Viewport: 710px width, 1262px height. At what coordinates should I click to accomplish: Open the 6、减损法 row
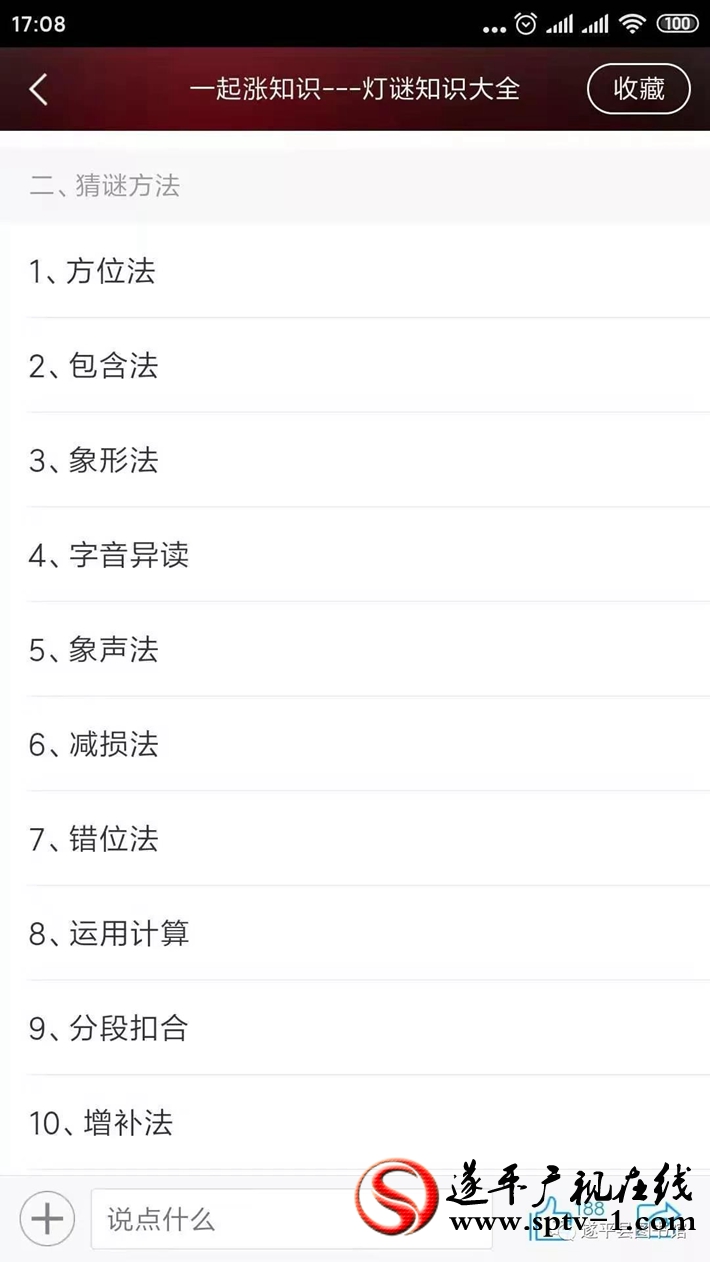point(355,744)
